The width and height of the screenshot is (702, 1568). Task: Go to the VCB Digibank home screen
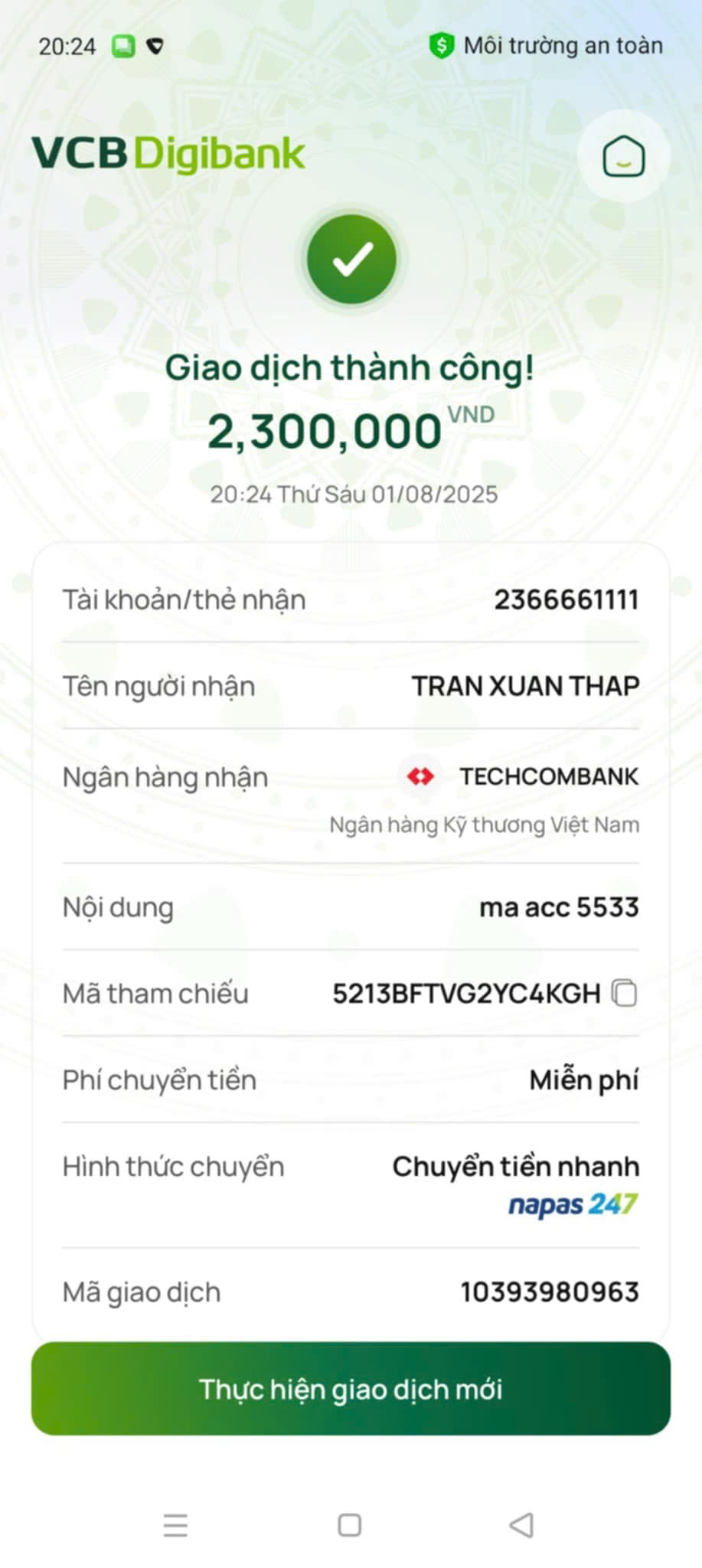click(x=623, y=156)
